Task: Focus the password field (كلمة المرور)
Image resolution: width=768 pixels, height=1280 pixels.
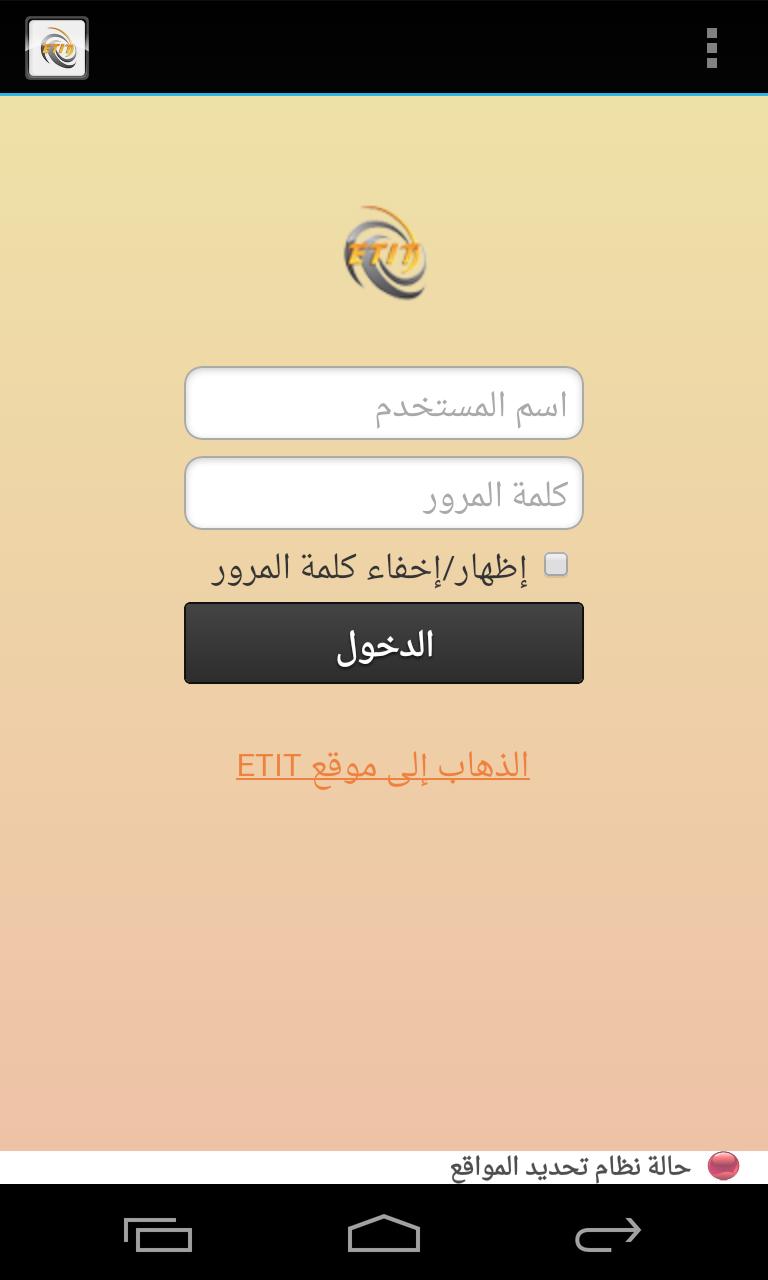Action: 384,494
